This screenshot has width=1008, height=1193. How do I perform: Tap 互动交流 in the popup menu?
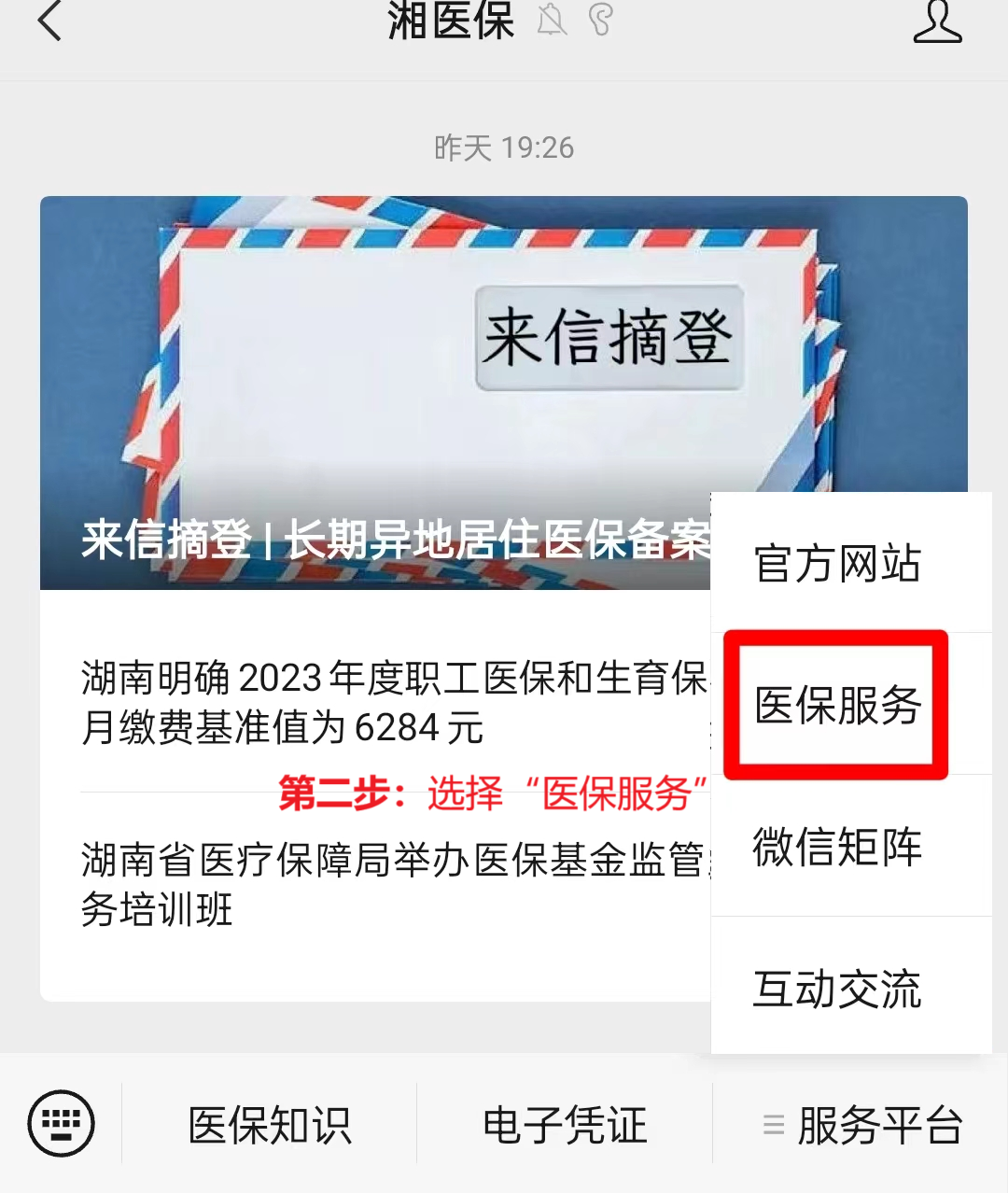837,989
